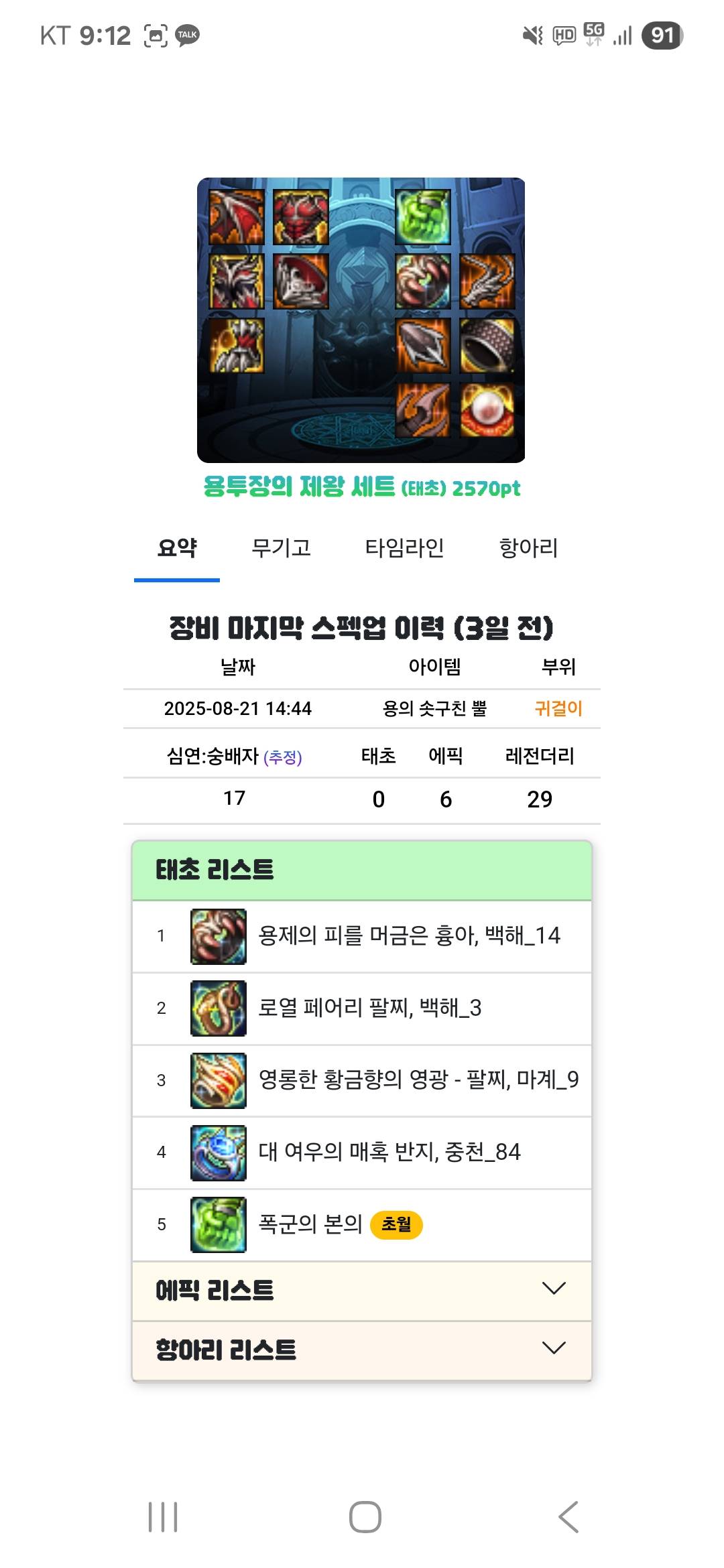Image resolution: width=724 pixels, height=1568 pixels.
Task: Go back with the system back button
Action: click(x=568, y=1517)
